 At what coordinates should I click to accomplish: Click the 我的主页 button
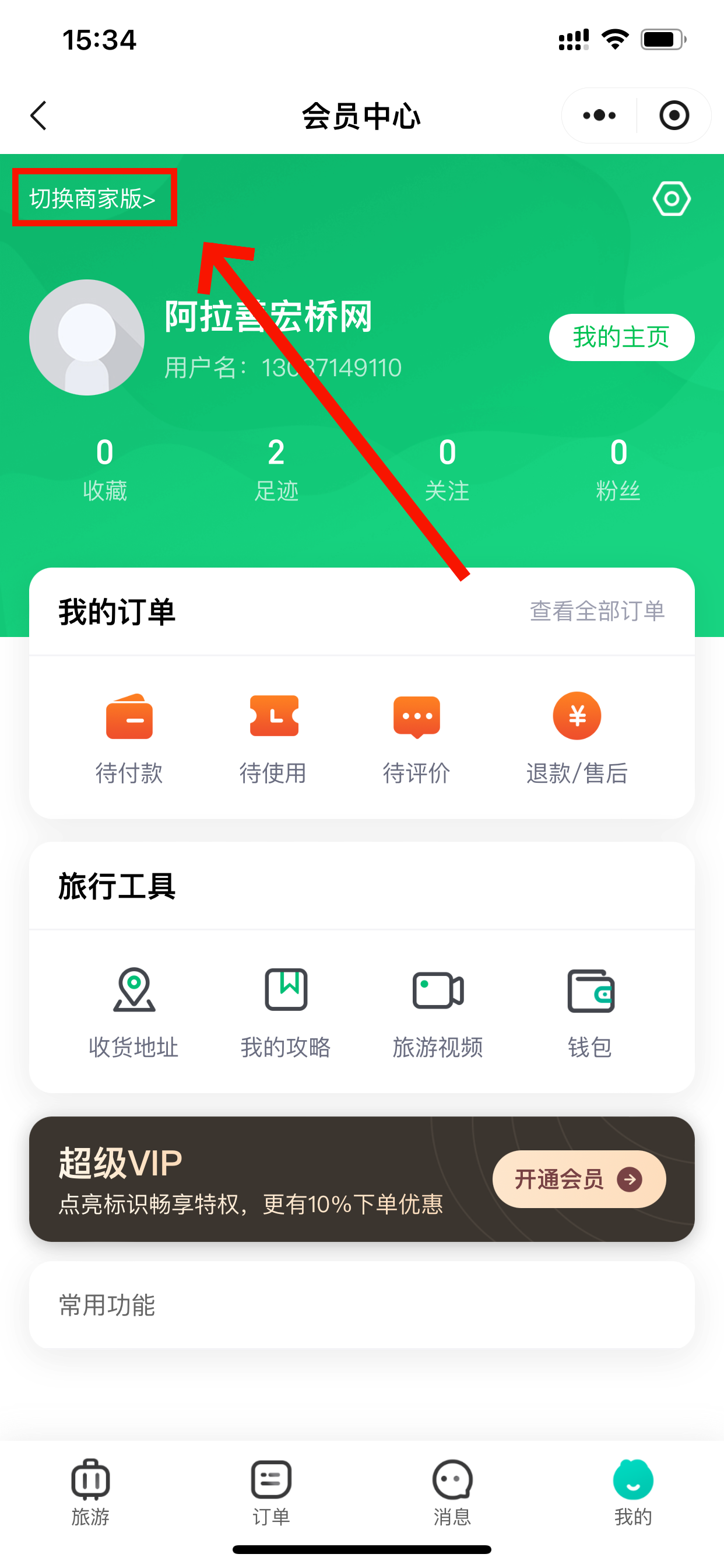(x=621, y=337)
